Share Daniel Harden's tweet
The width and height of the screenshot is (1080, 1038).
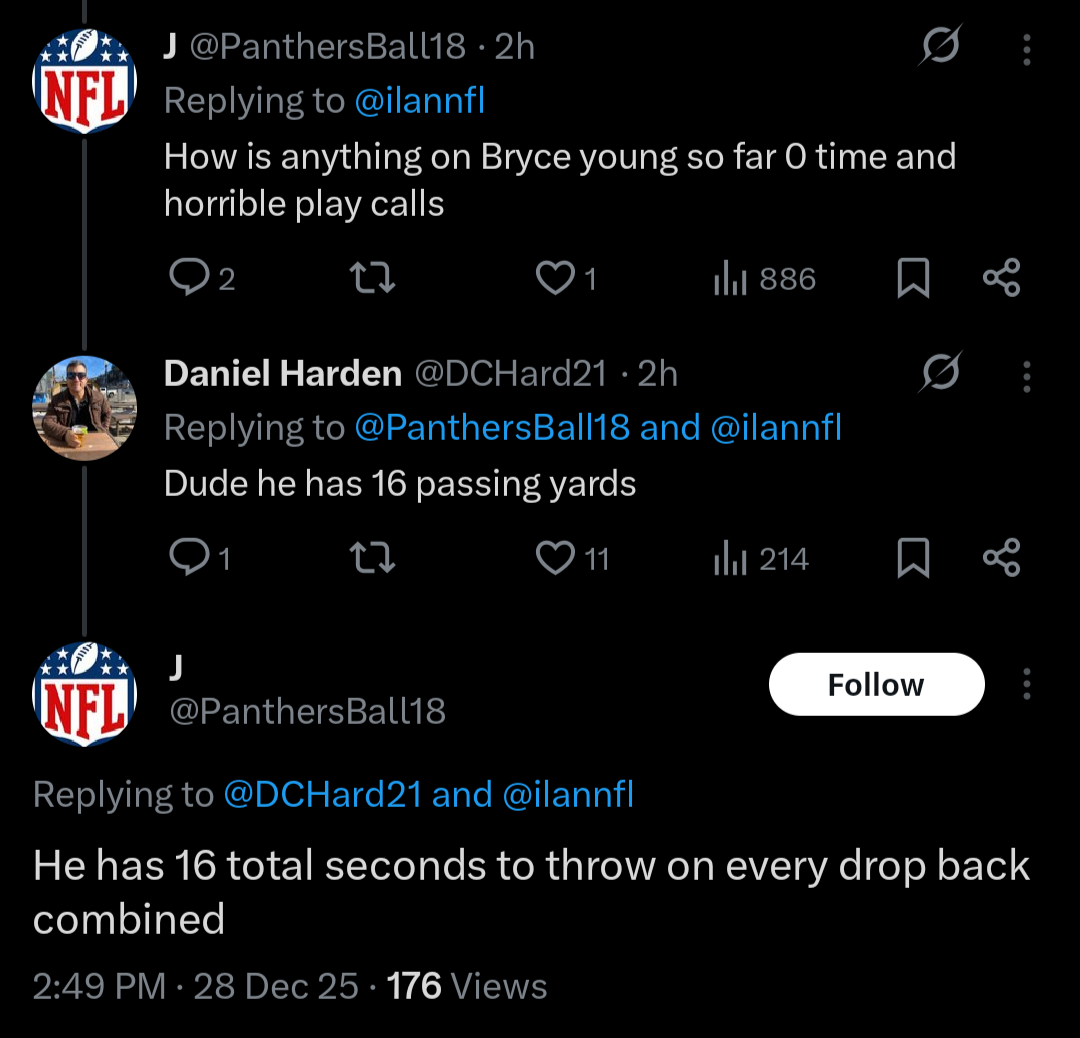pos(1001,558)
